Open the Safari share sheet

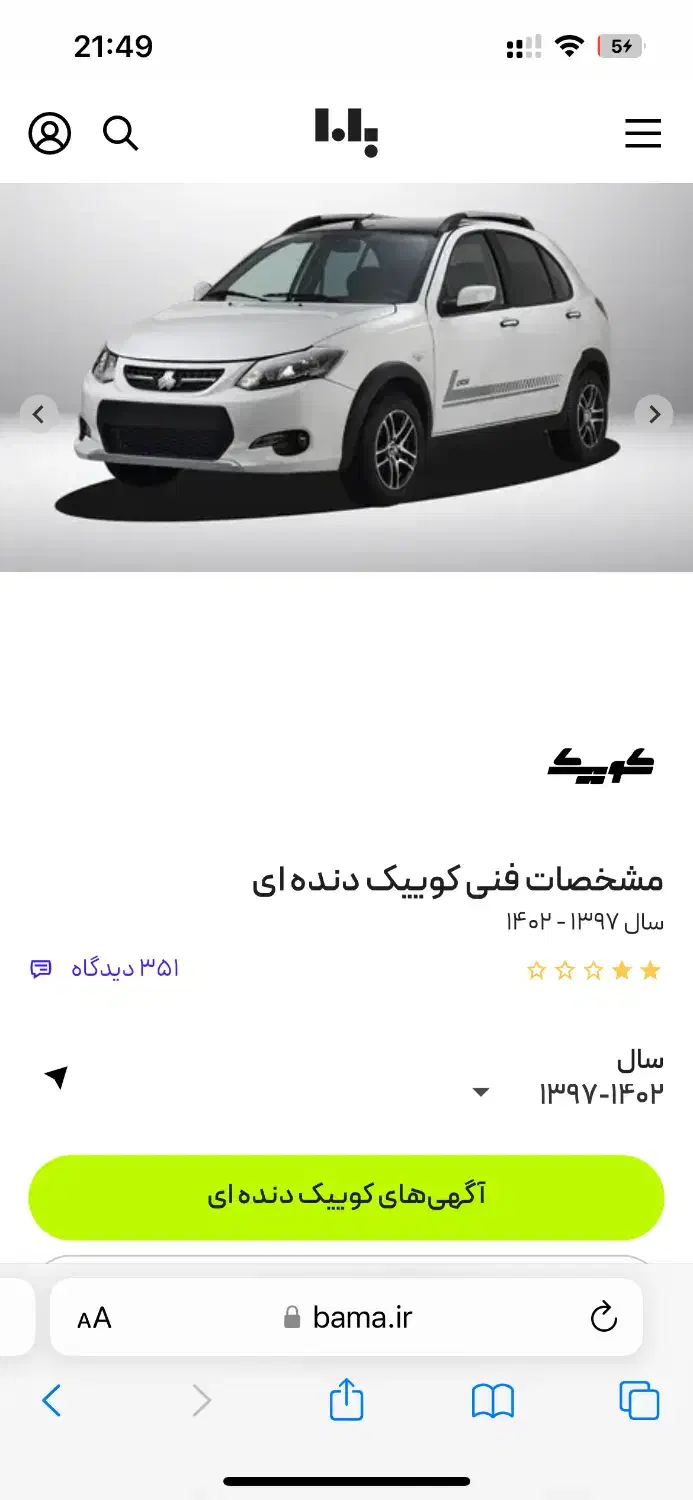(x=346, y=1400)
